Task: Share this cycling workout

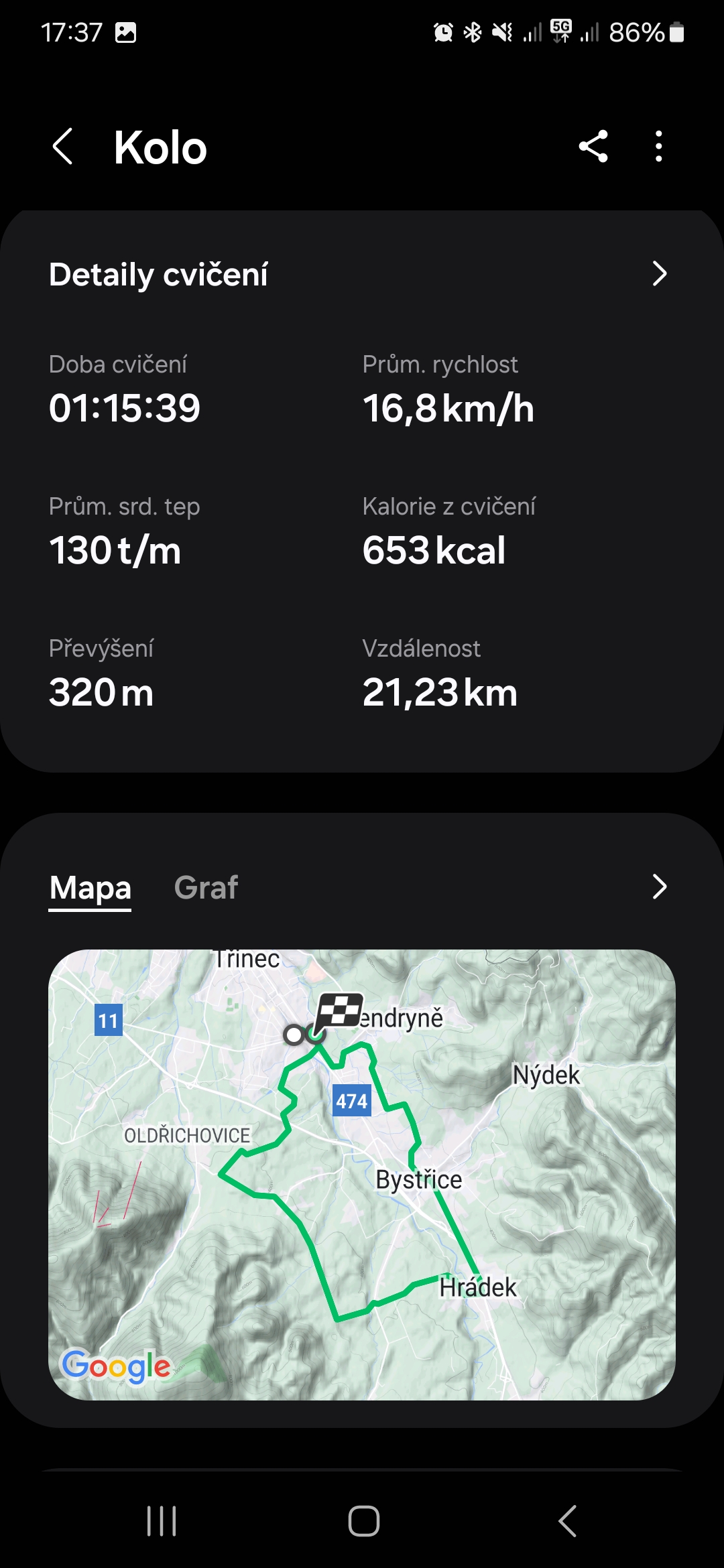Action: (x=593, y=147)
